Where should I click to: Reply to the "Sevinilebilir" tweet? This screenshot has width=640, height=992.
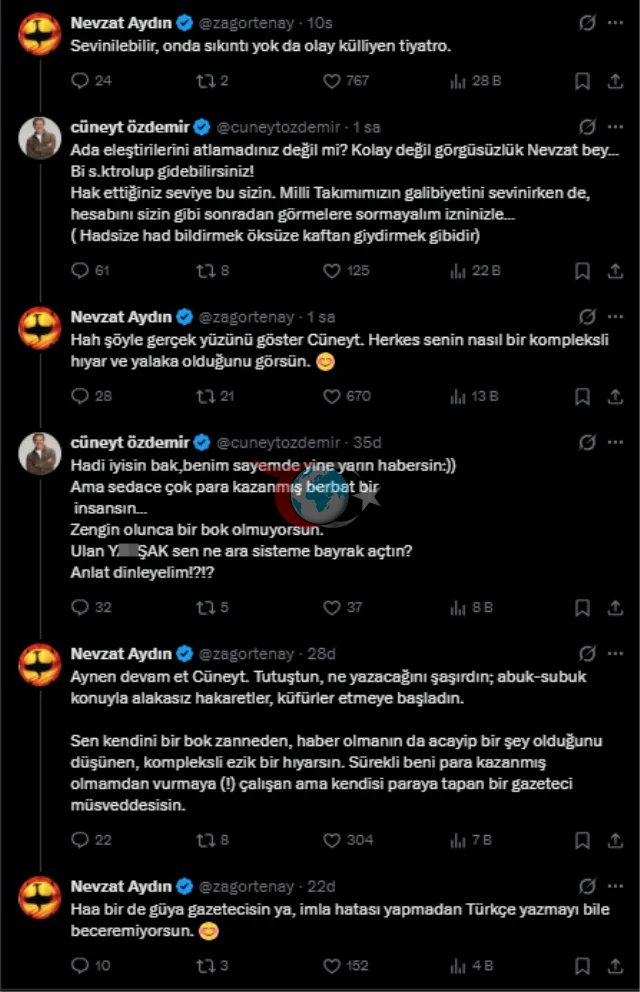[x=80, y=81]
